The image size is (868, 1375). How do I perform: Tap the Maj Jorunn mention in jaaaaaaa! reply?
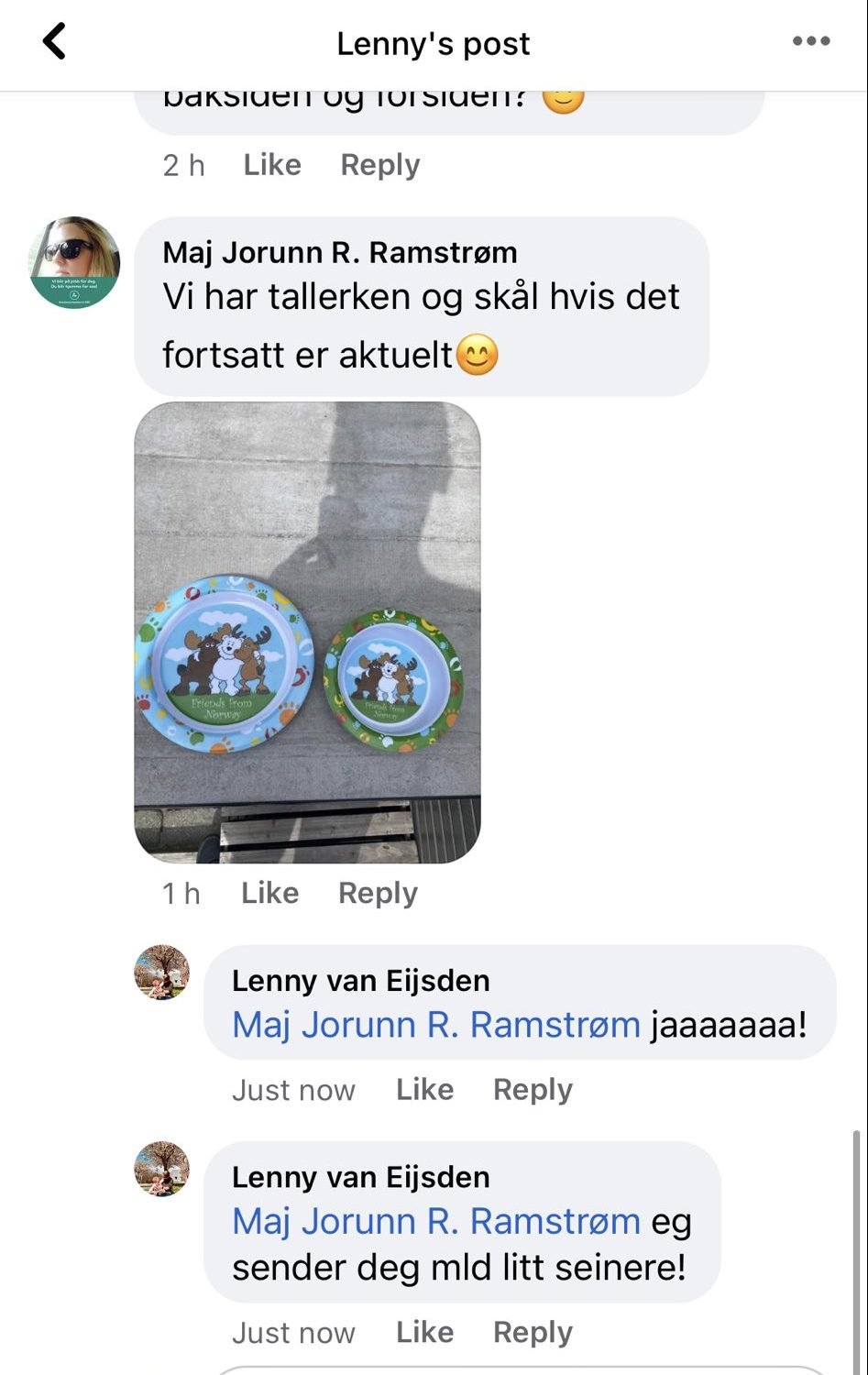tap(435, 1025)
